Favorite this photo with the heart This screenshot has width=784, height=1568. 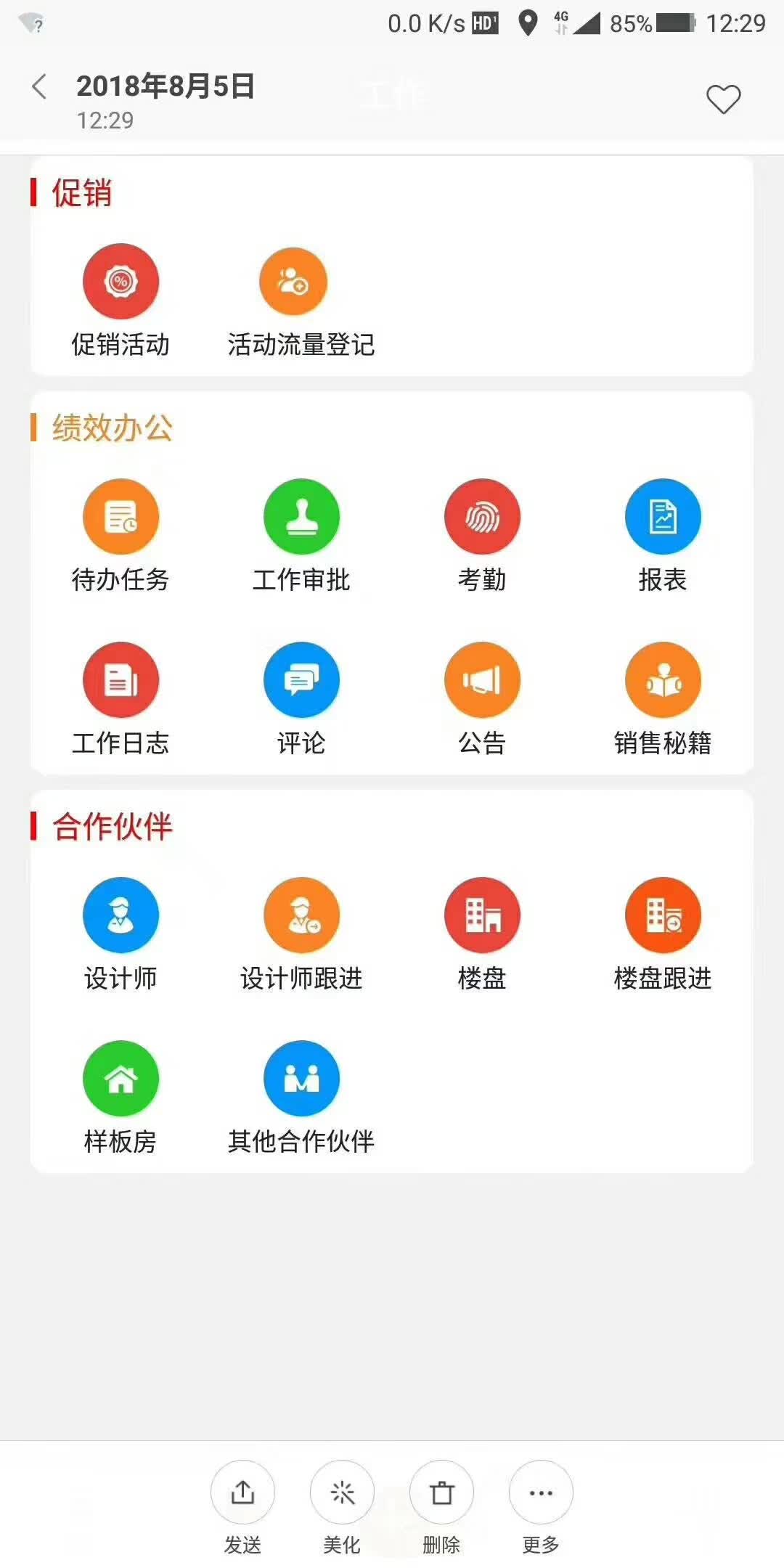click(x=723, y=99)
